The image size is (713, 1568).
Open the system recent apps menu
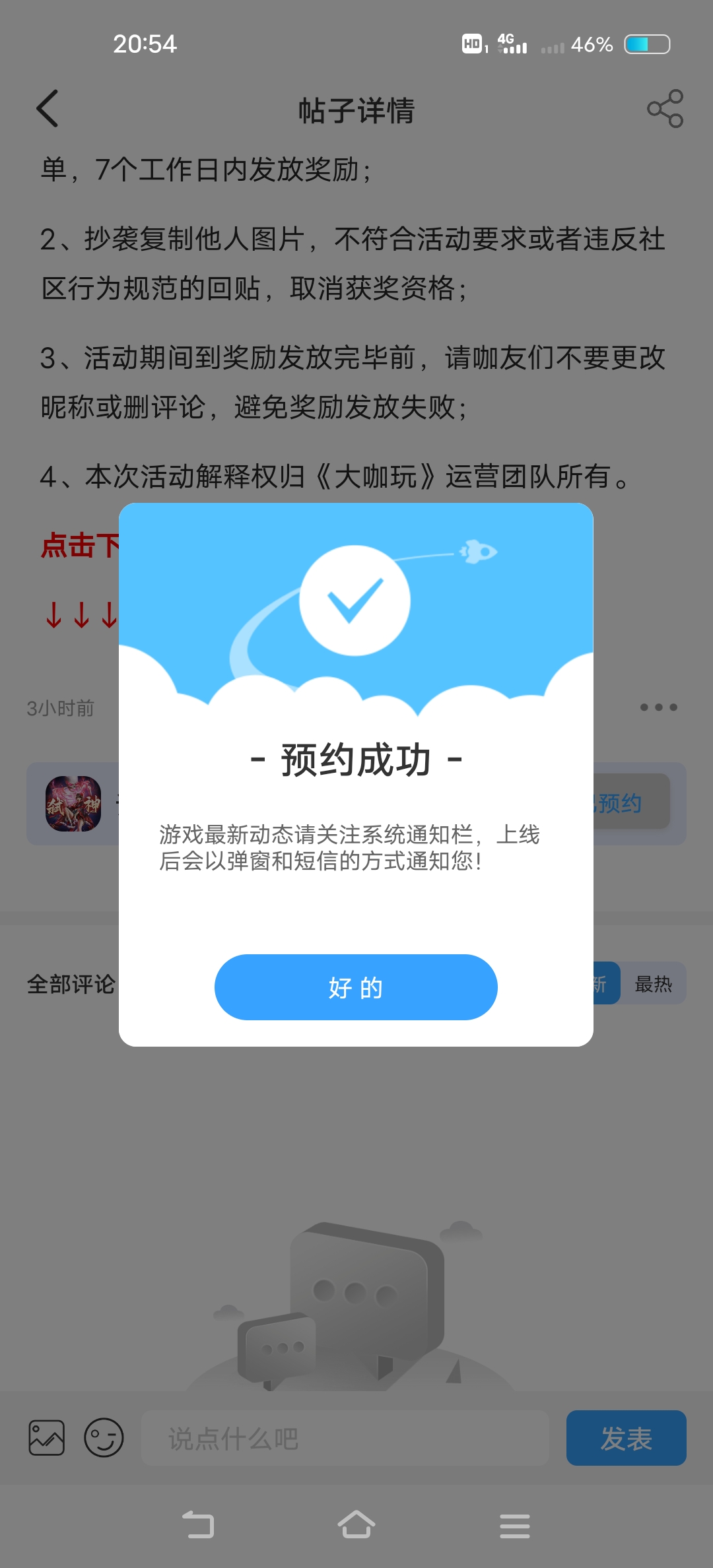pyautogui.click(x=515, y=1526)
